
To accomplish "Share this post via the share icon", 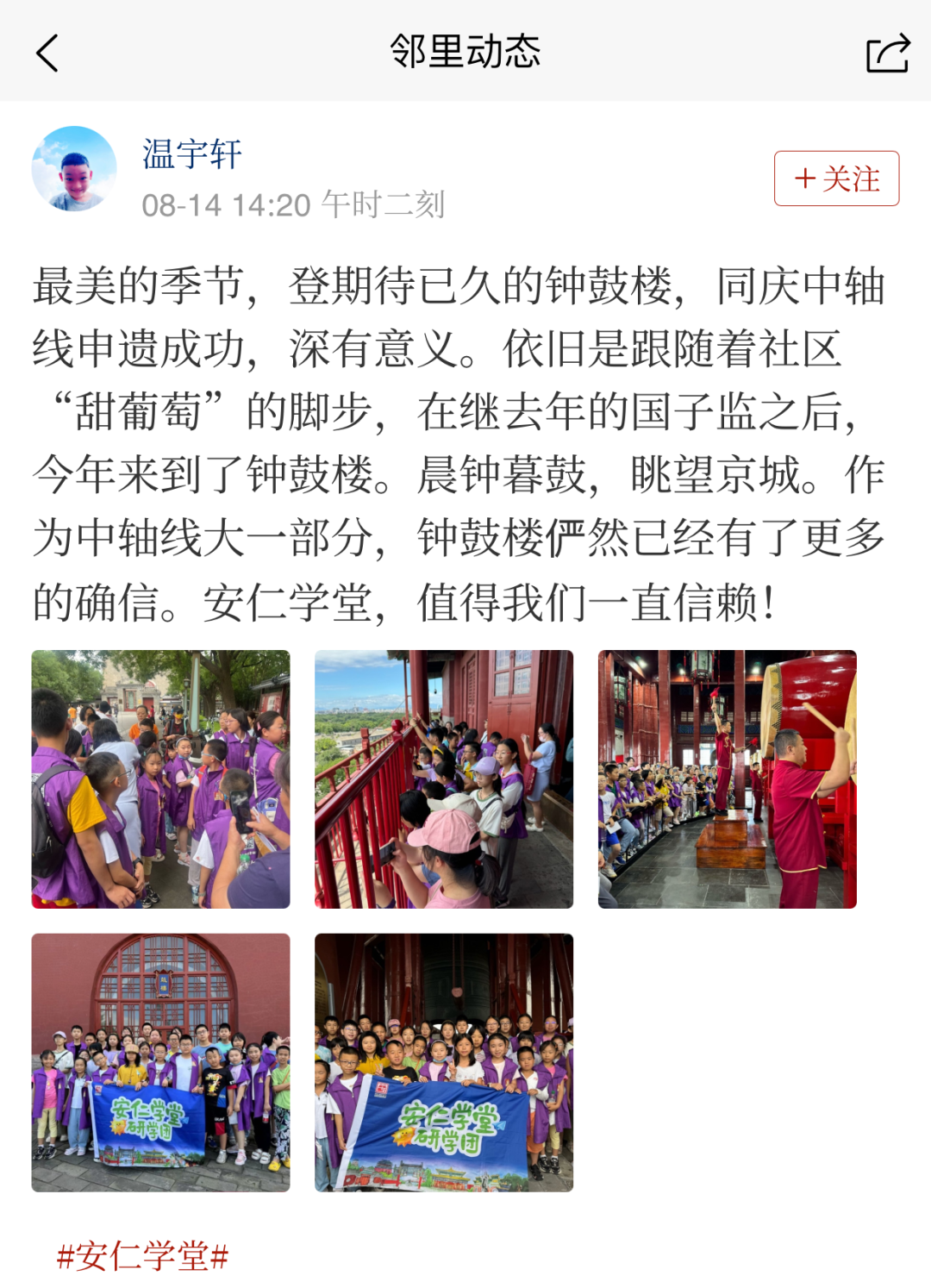I will (x=887, y=53).
